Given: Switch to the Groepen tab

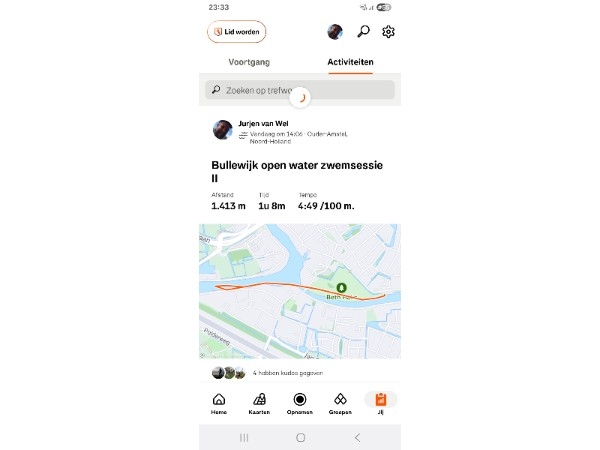Looking at the screenshot, I should click(x=340, y=403).
